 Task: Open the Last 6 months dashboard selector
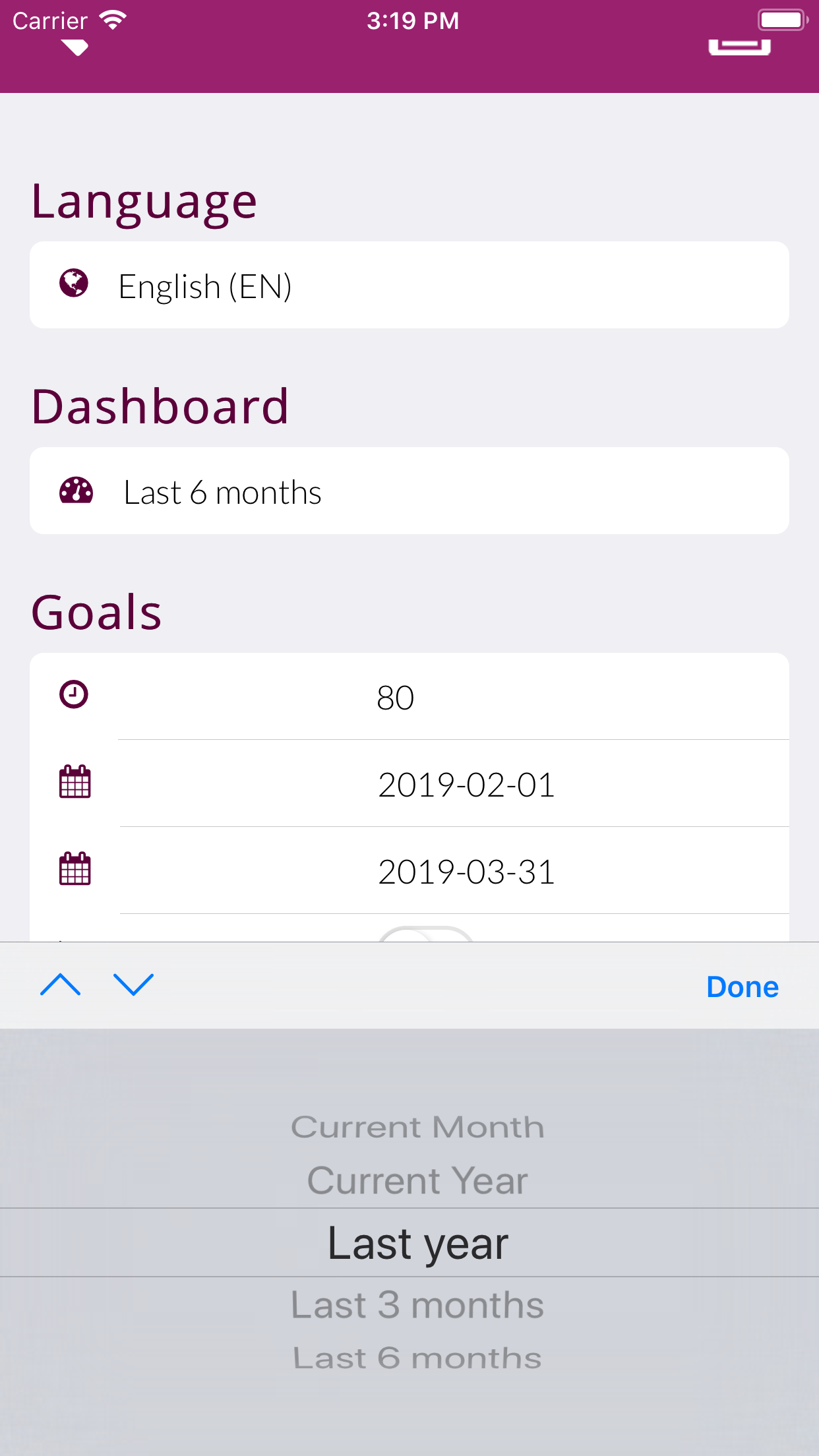point(409,491)
